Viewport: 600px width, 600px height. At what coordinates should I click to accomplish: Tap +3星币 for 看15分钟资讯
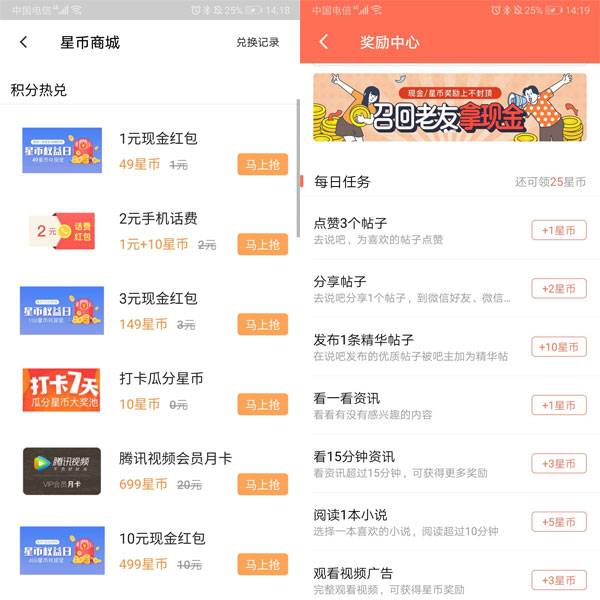tap(558, 464)
